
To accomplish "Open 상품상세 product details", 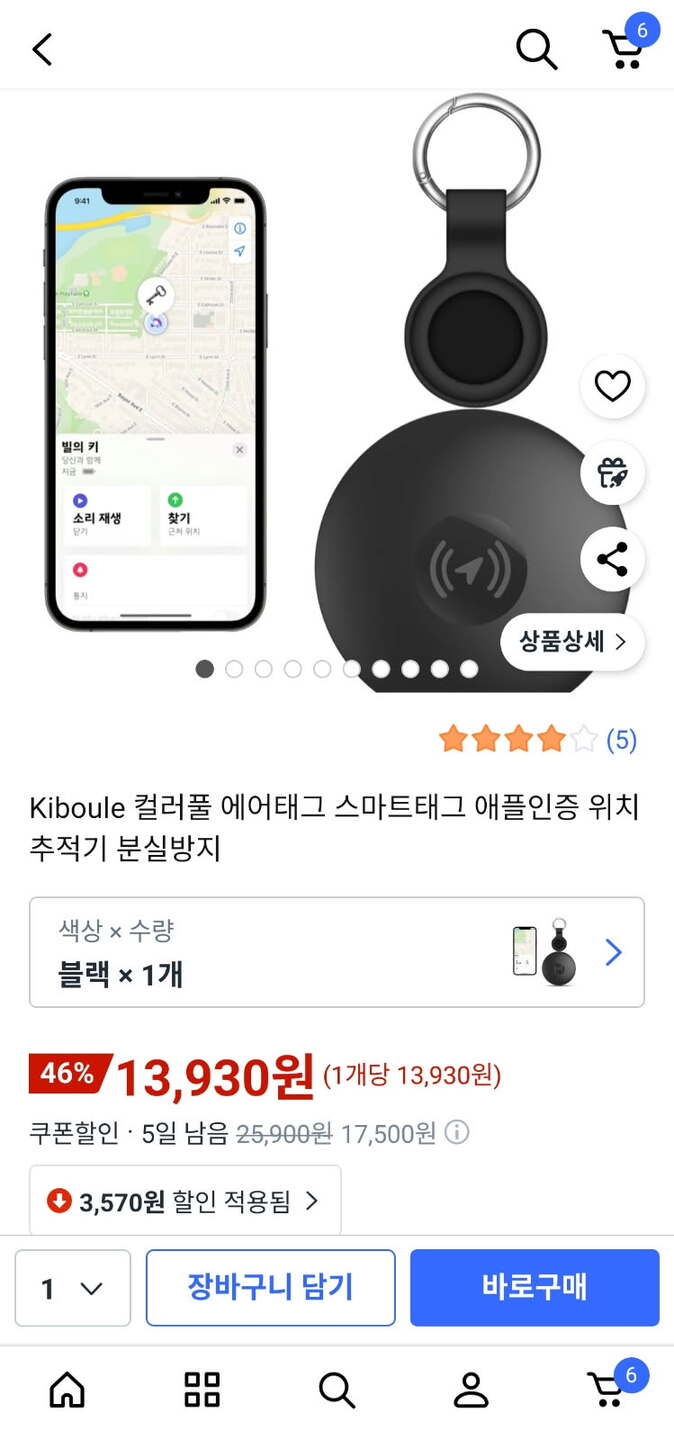I will tap(572, 642).
